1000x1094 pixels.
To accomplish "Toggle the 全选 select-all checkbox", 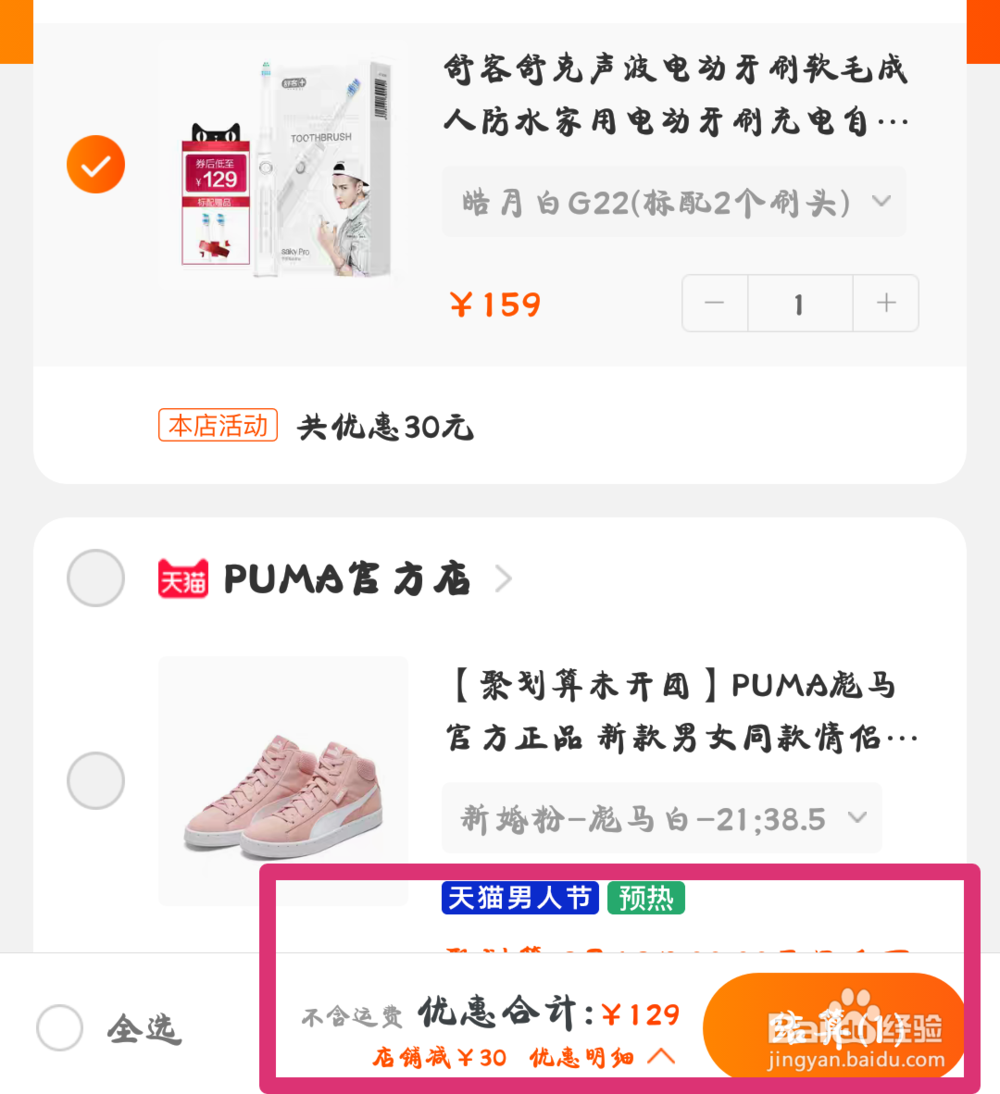I will [x=59, y=1027].
